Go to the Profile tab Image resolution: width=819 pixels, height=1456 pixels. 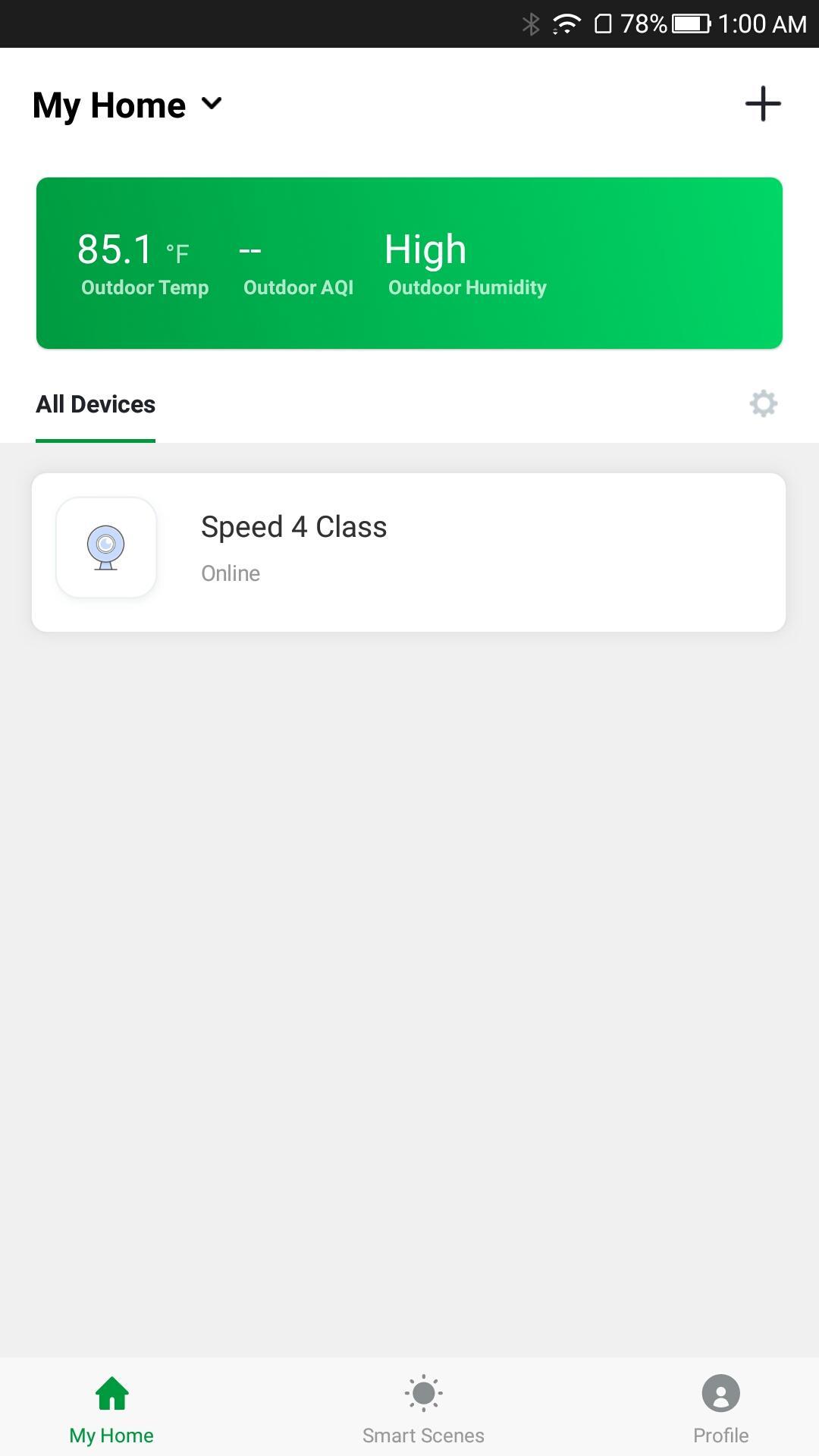[720, 1409]
